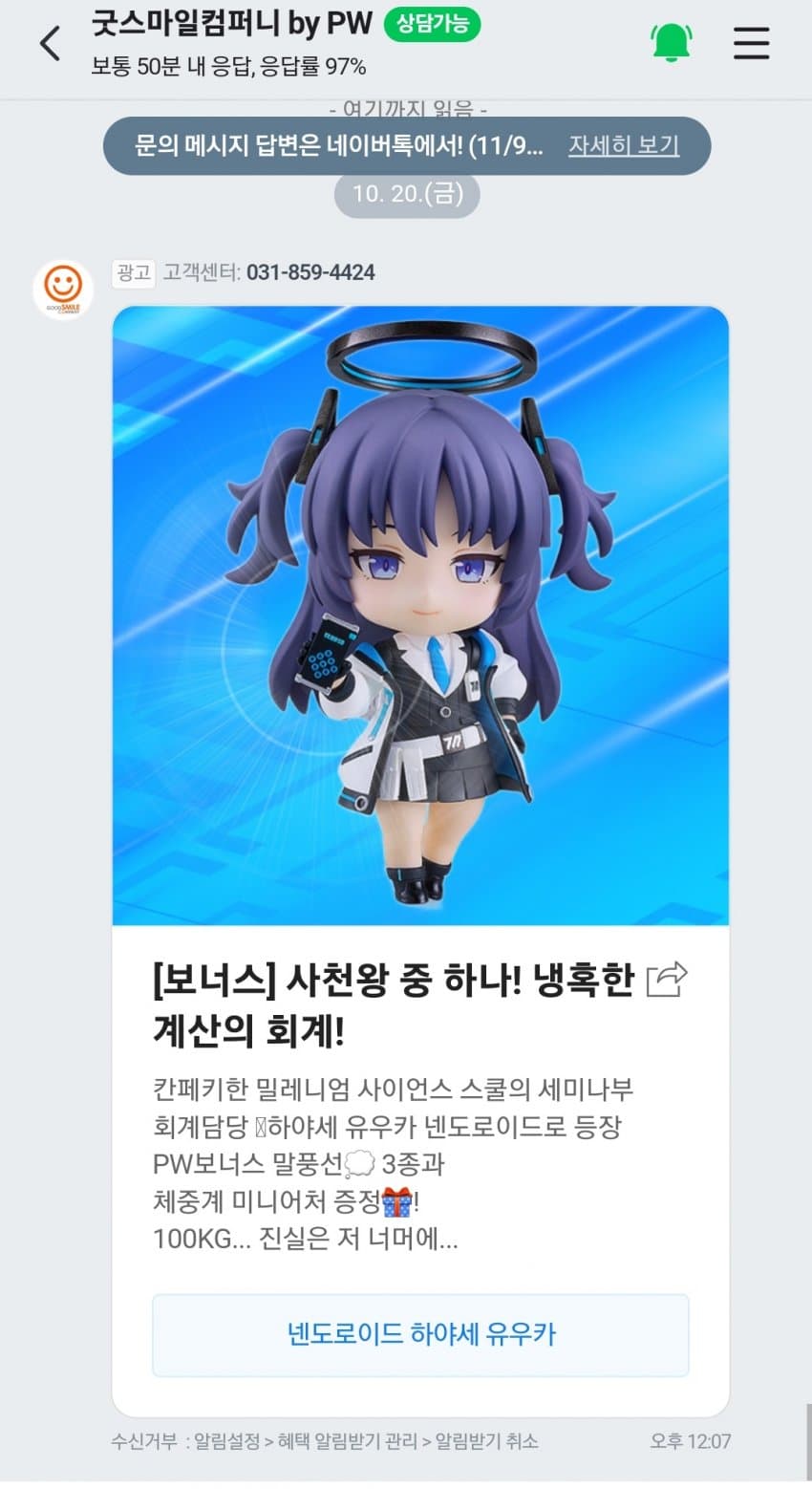The height and width of the screenshot is (1489, 812).
Task: Tap the 자세히 보기 link
Action: tap(624, 146)
